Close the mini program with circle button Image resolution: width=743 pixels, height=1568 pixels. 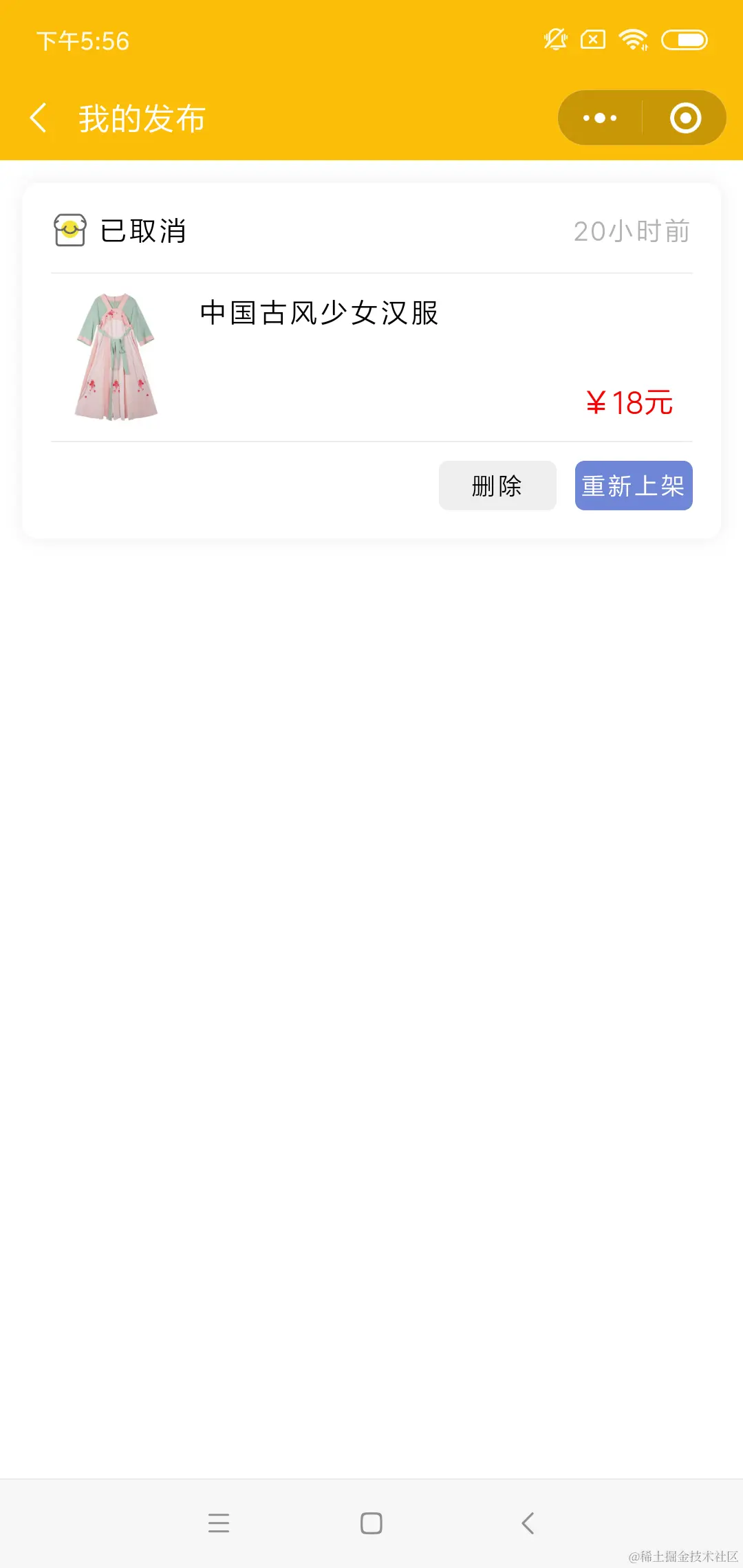tap(685, 118)
